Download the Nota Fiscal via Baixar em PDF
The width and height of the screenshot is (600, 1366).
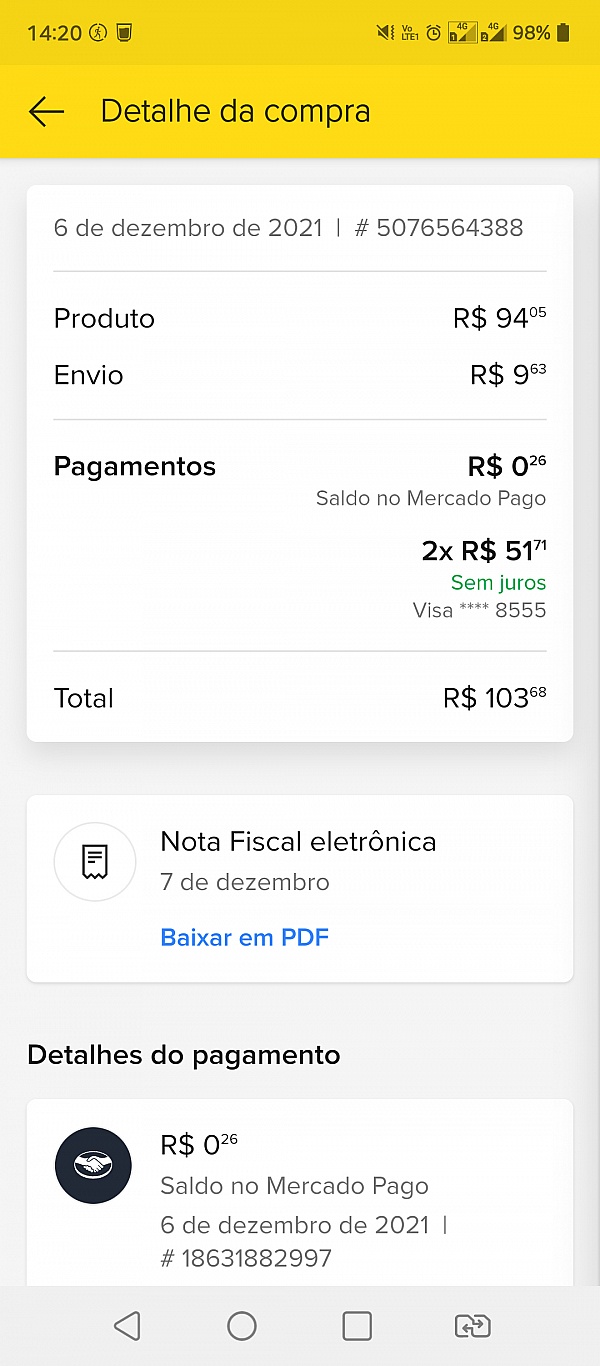245,937
